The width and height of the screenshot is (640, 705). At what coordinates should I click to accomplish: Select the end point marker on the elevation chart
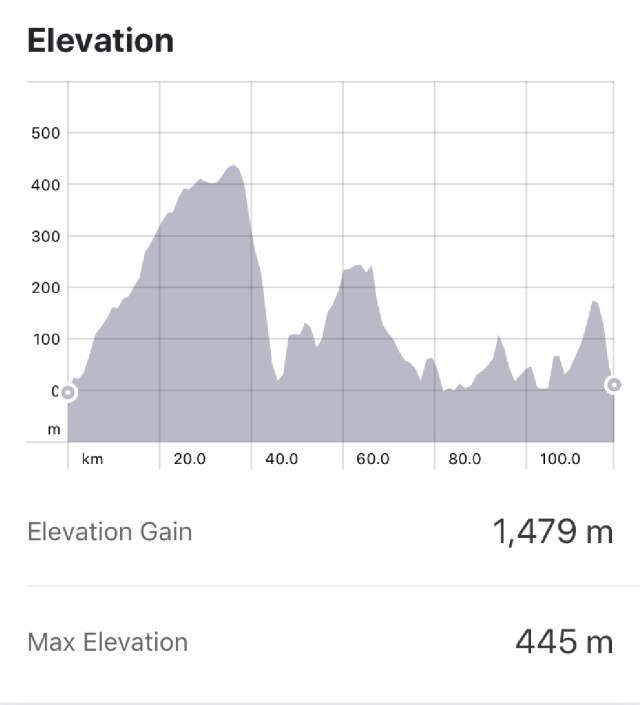(613, 385)
